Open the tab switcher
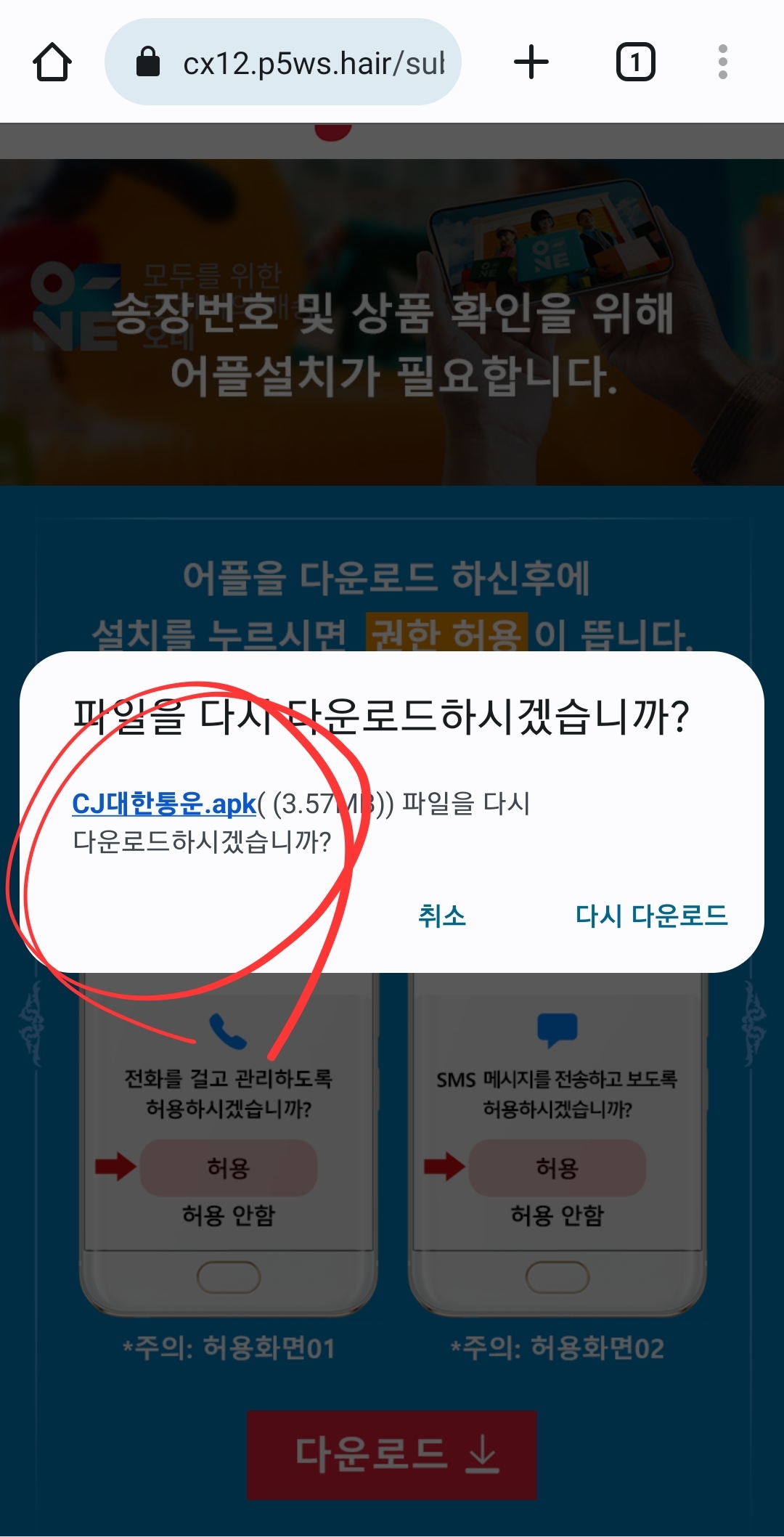The width and height of the screenshot is (784, 1537). point(635,62)
